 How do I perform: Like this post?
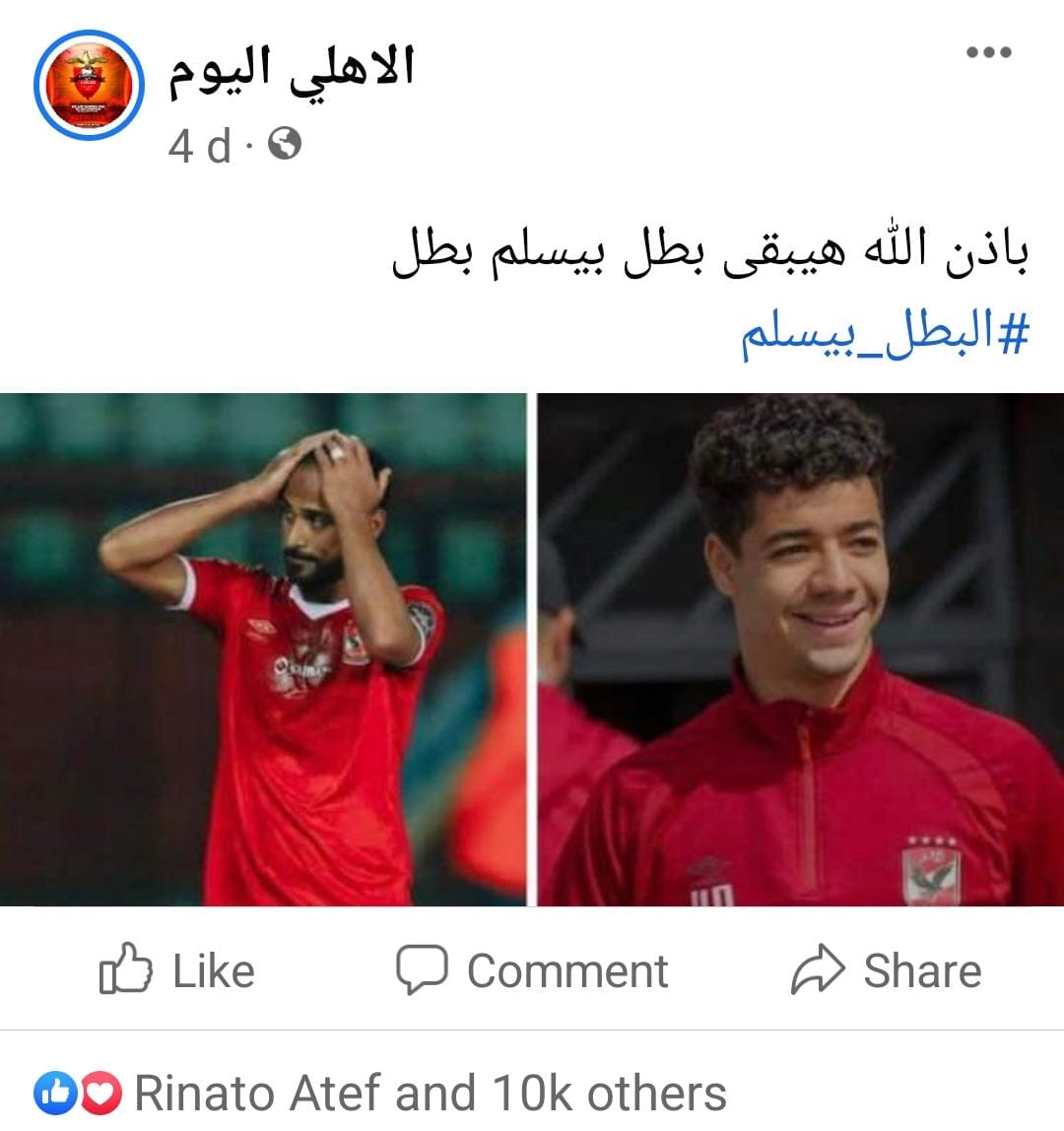pos(177,970)
